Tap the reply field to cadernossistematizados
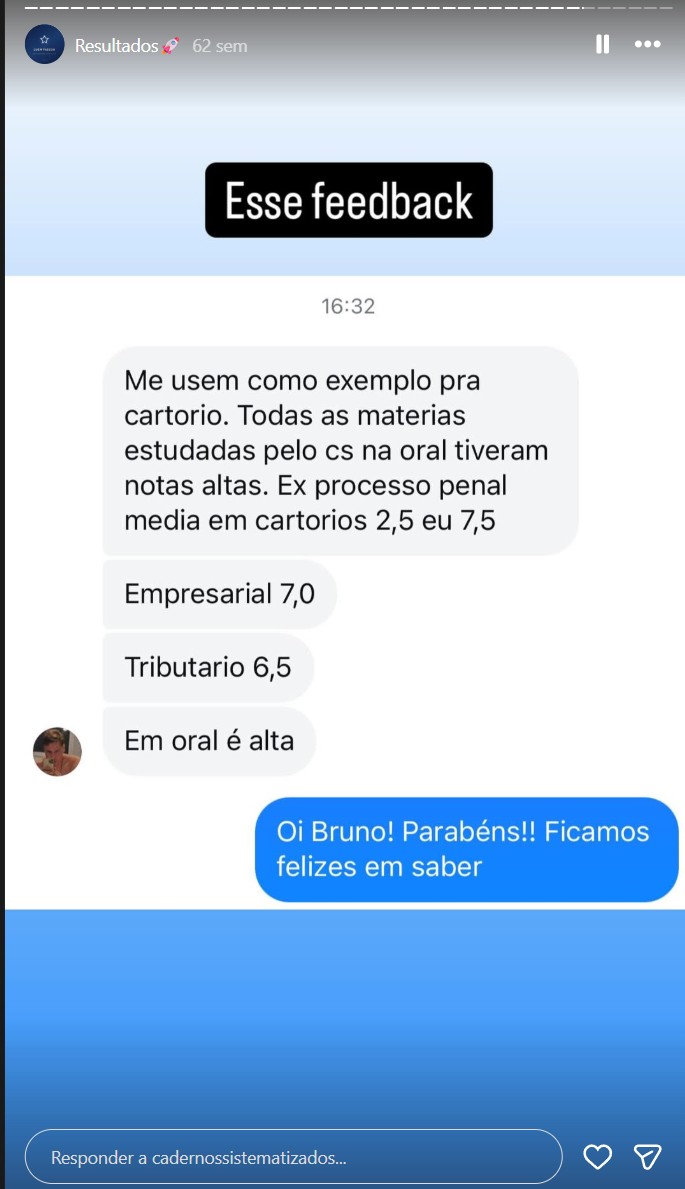The height and width of the screenshot is (1189, 685). (293, 1157)
